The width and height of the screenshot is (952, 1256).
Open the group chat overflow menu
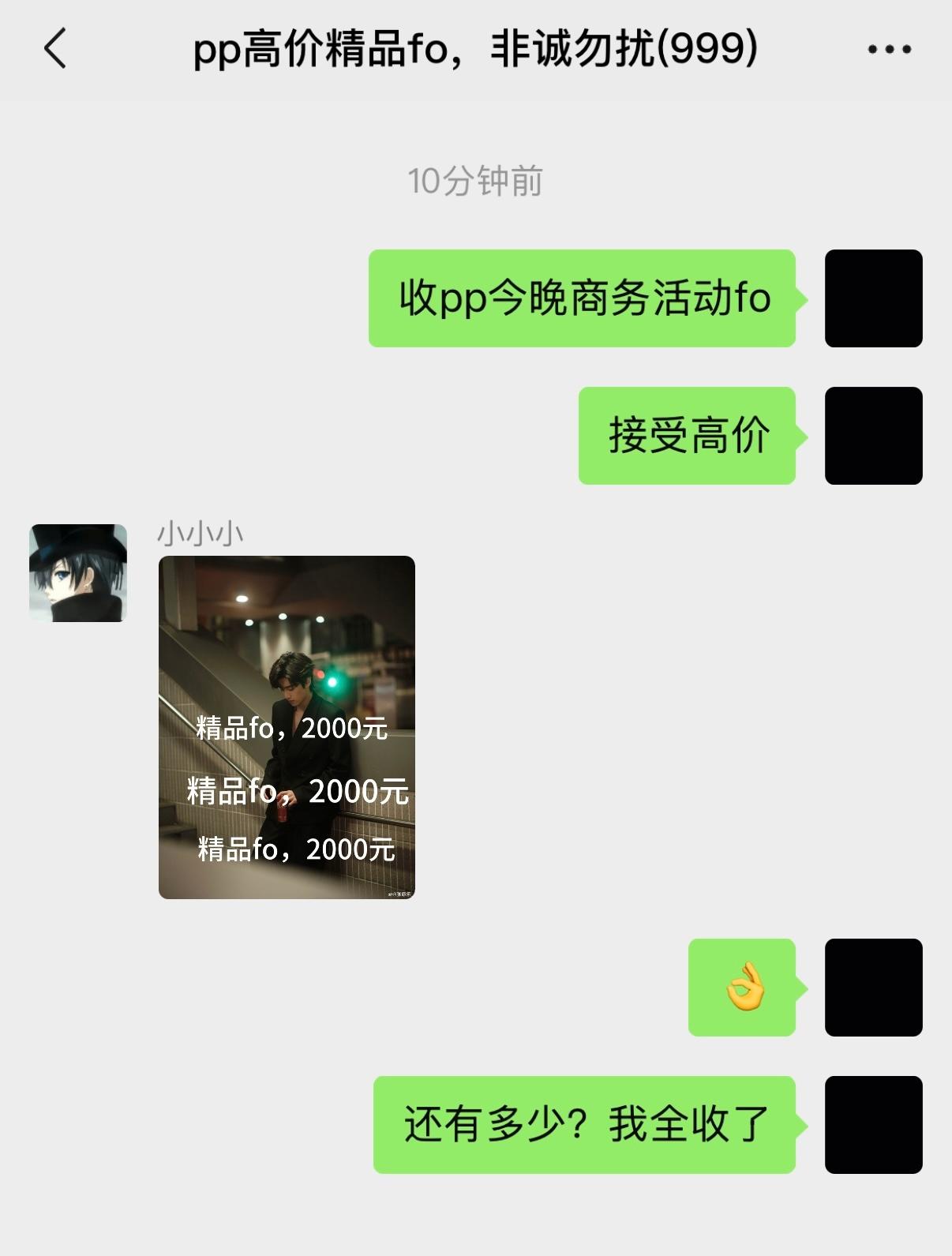[x=889, y=50]
